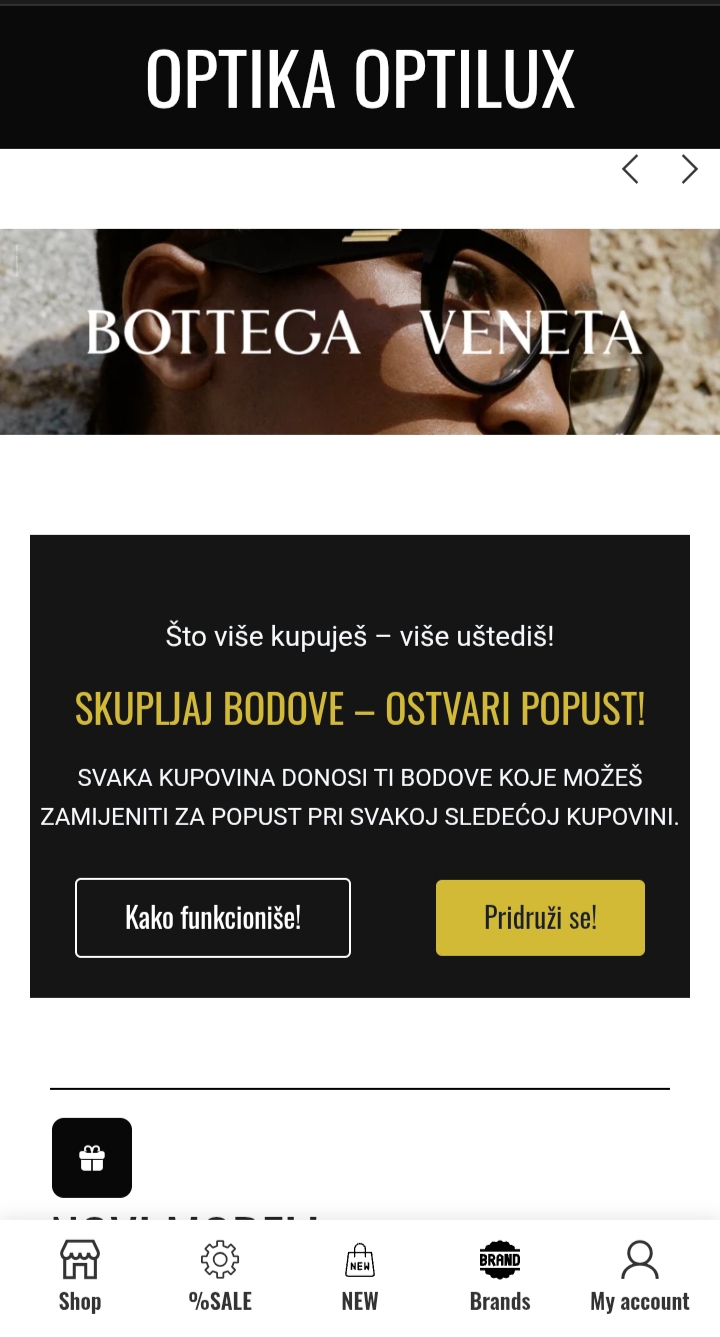Open the Brands tab
720x1337 pixels.
[x=500, y=1277]
